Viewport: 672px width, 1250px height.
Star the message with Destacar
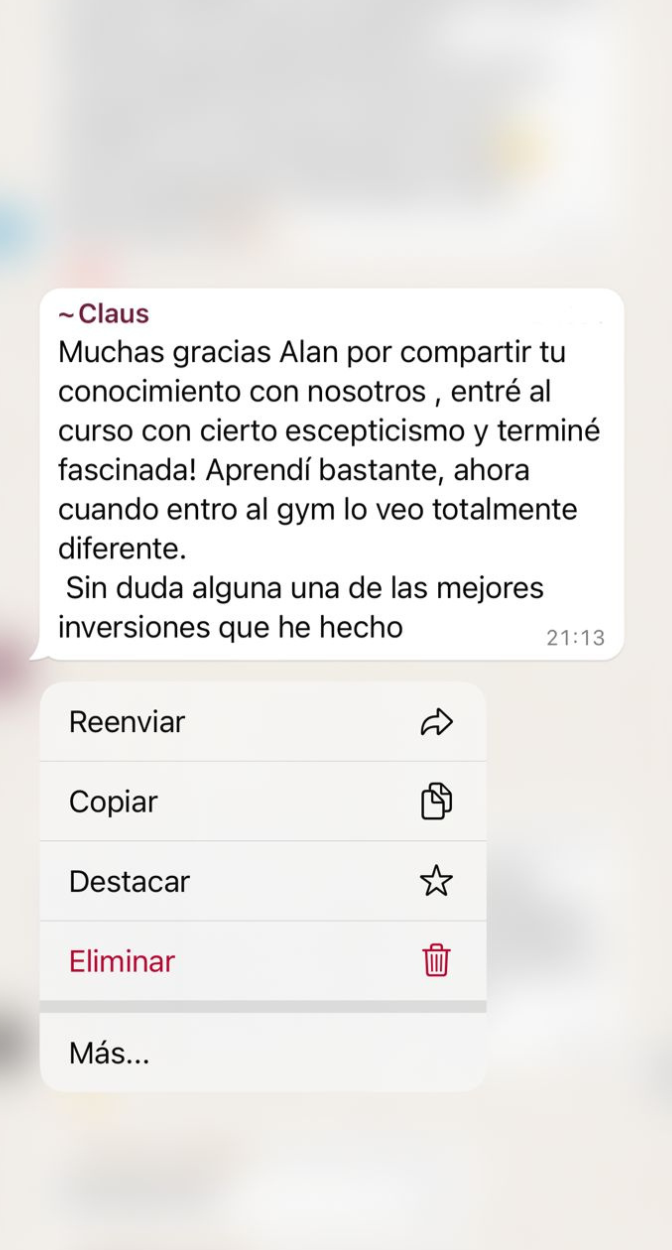click(x=262, y=882)
